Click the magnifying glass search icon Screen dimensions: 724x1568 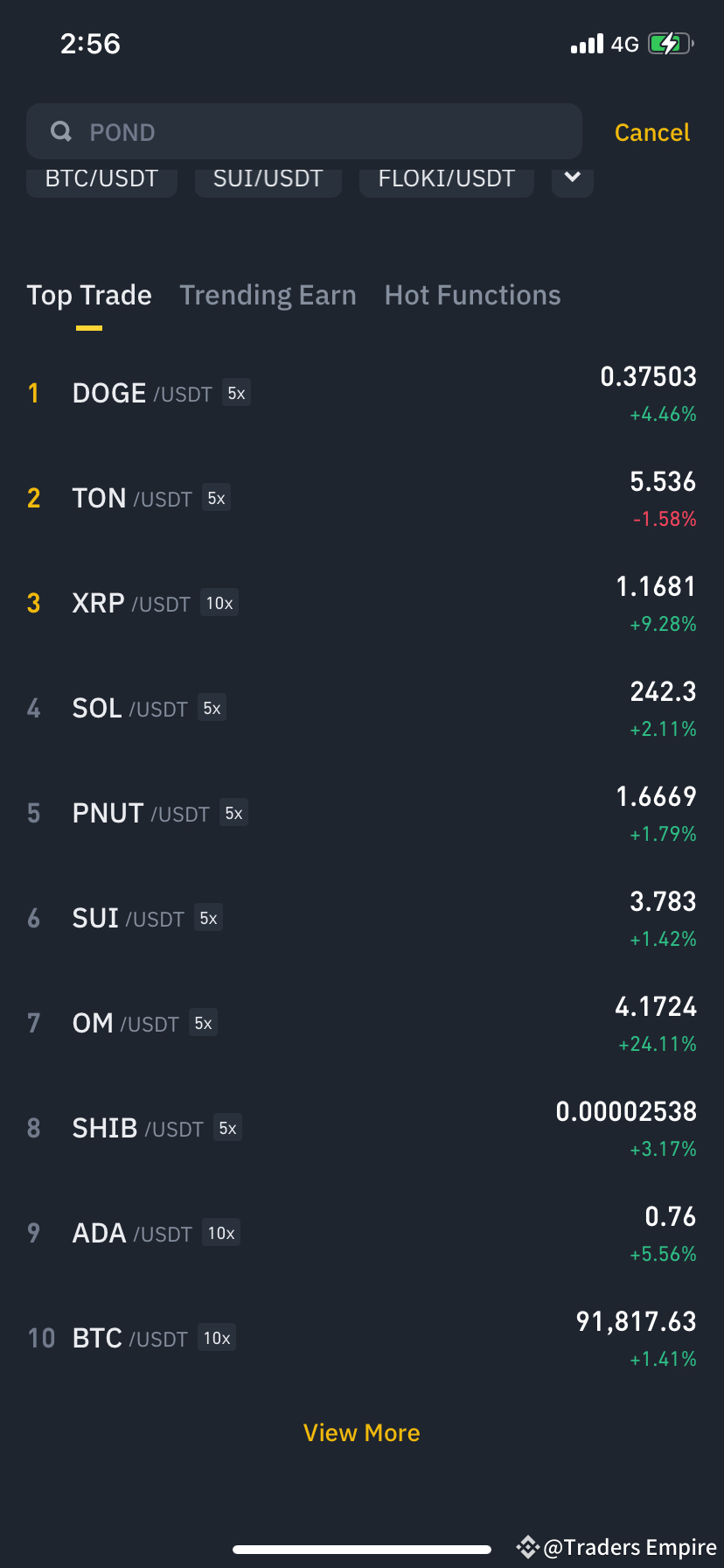(61, 131)
